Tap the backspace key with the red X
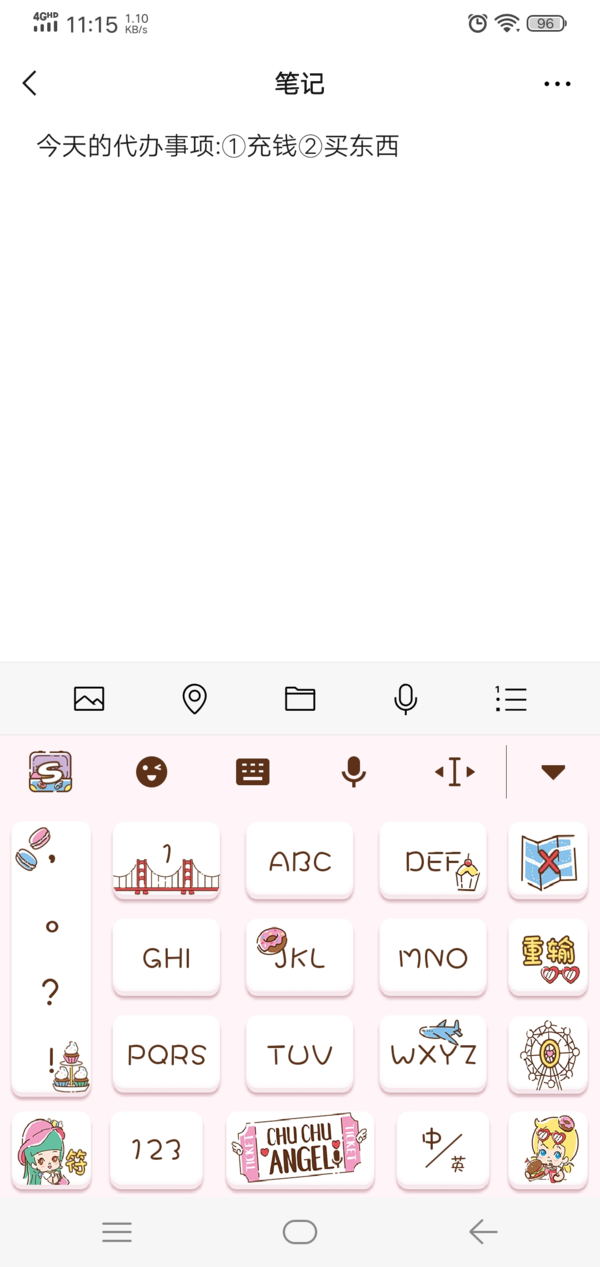Image resolution: width=600 pixels, height=1267 pixels. [x=547, y=861]
